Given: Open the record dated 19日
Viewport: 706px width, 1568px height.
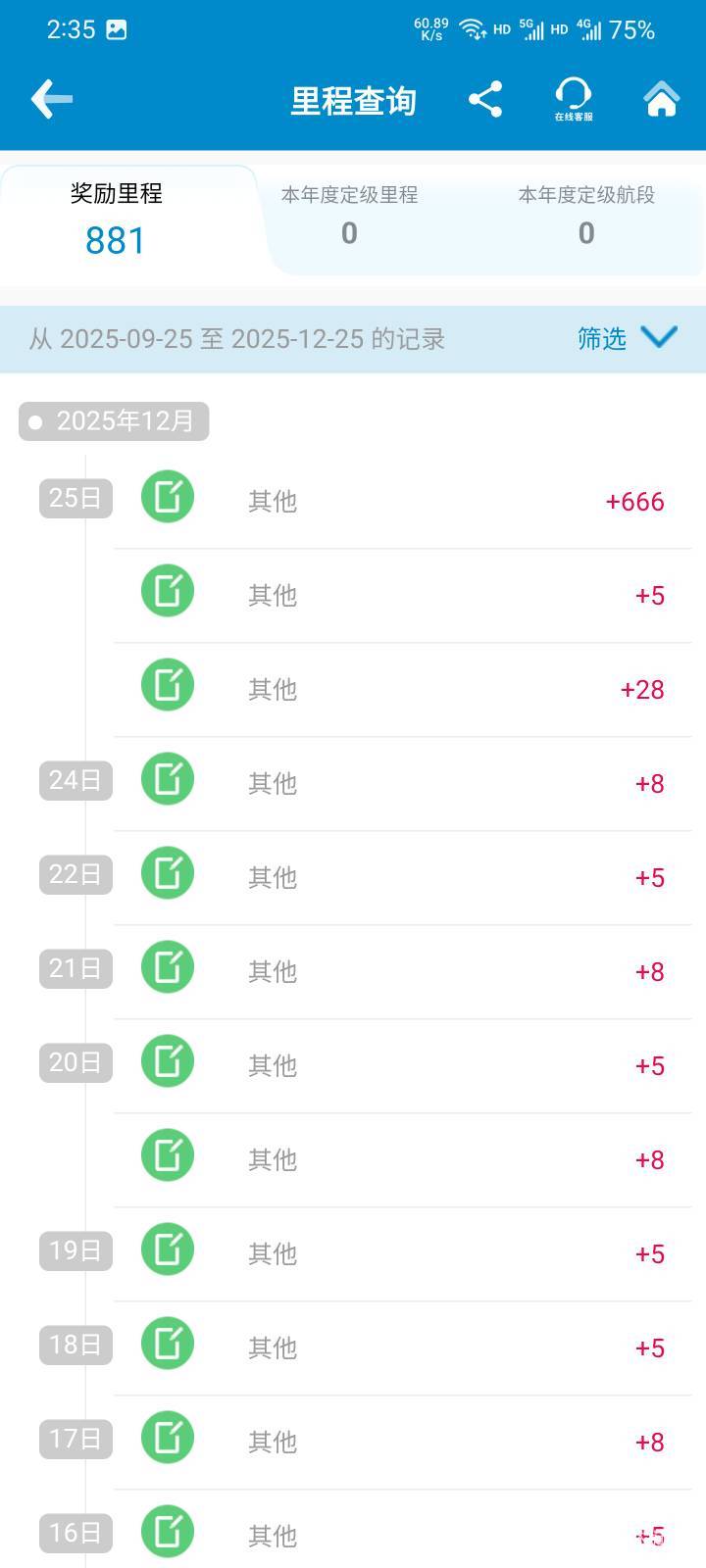Looking at the screenshot, I should pyautogui.click(x=403, y=1253).
